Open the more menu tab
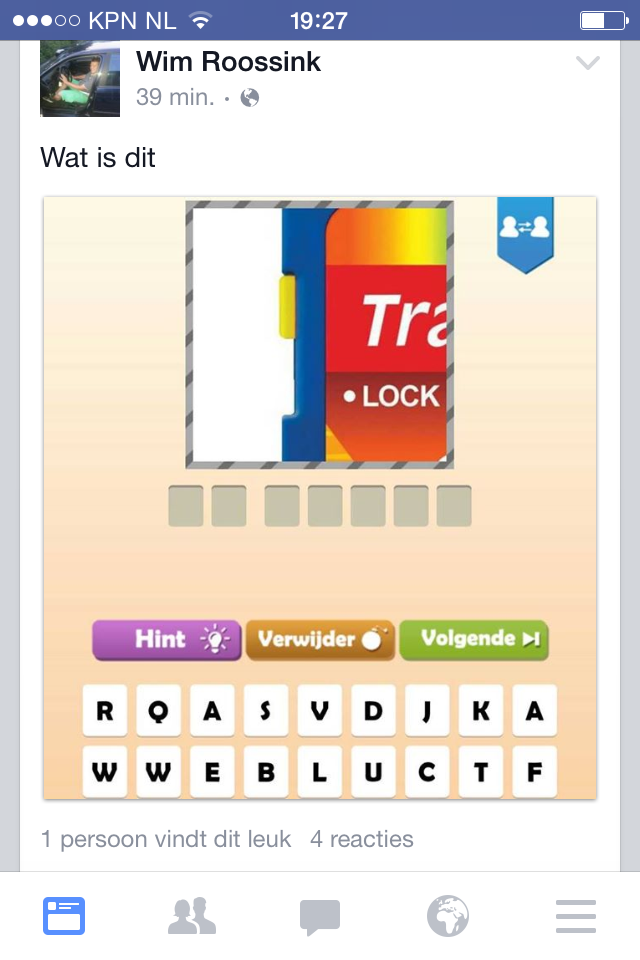This screenshot has width=640, height=960. pos(576,916)
